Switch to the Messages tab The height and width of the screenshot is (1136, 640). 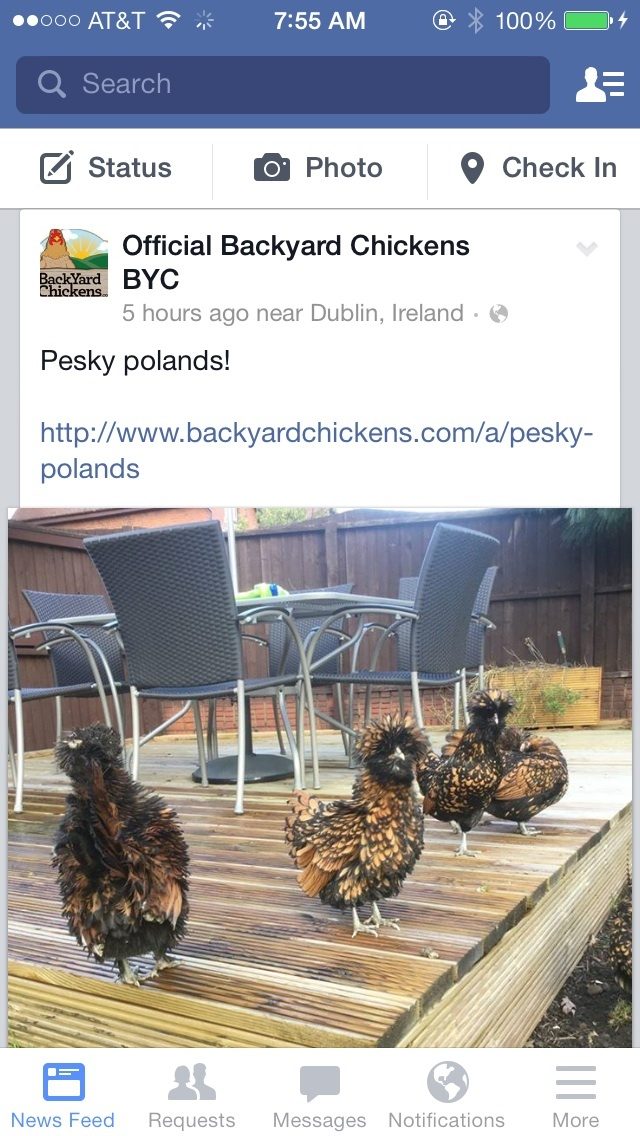(x=319, y=1094)
